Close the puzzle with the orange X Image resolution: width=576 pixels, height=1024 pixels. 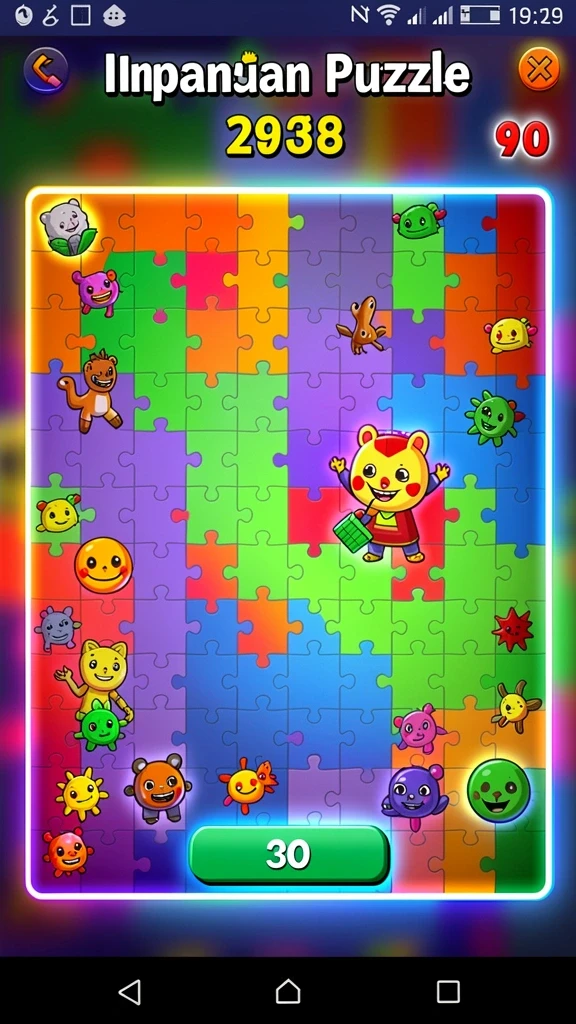tap(539, 69)
